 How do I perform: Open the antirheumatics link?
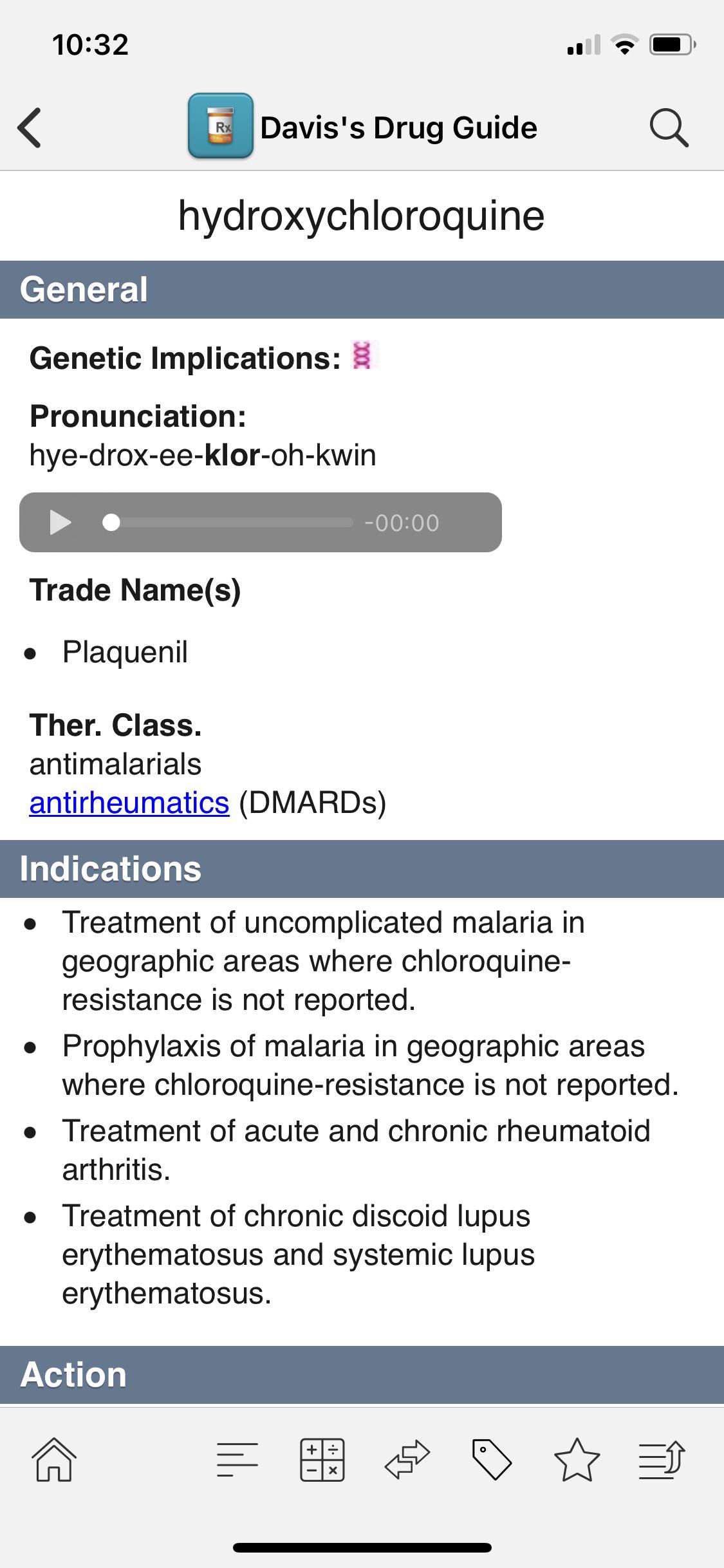coord(128,802)
